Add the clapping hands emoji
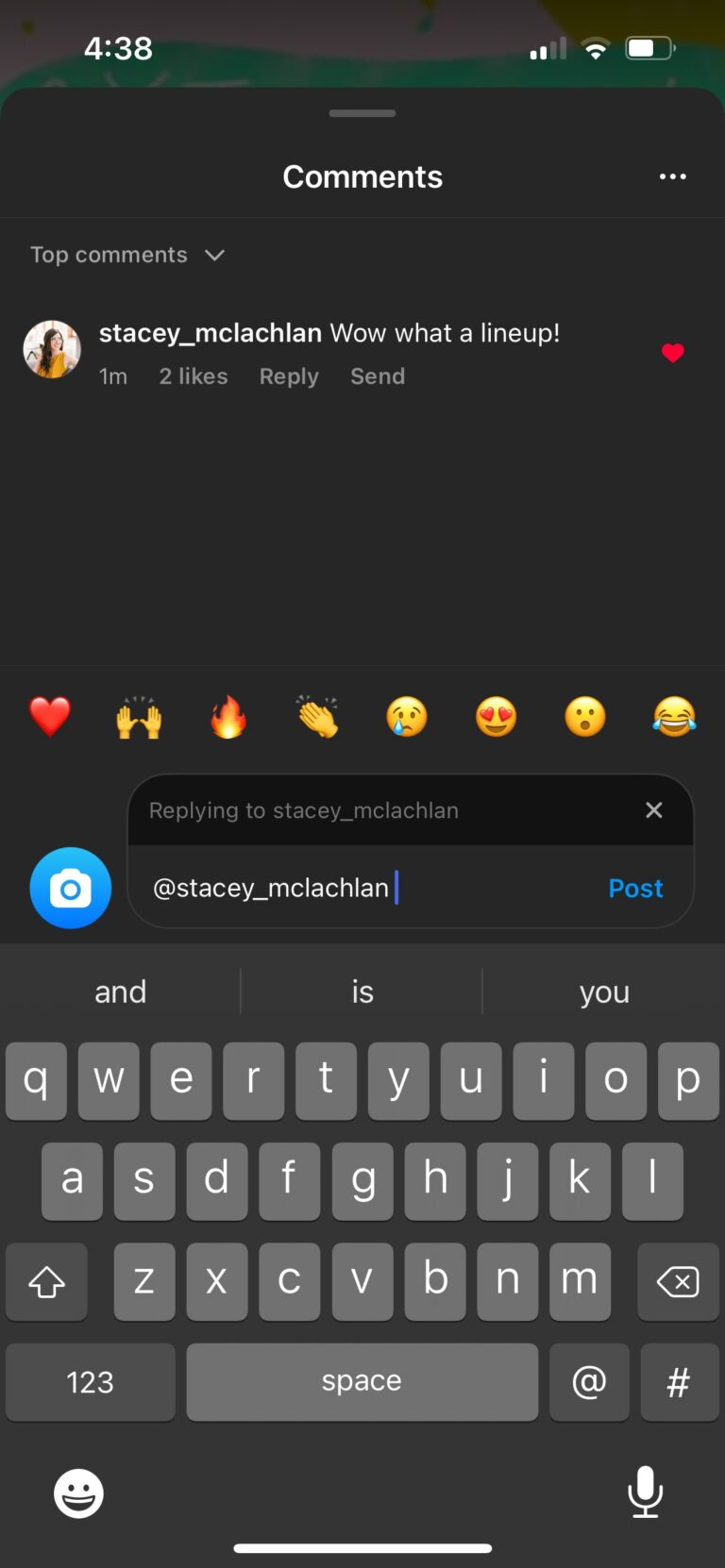Image resolution: width=725 pixels, height=1568 pixels. click(x=317, y=717)
